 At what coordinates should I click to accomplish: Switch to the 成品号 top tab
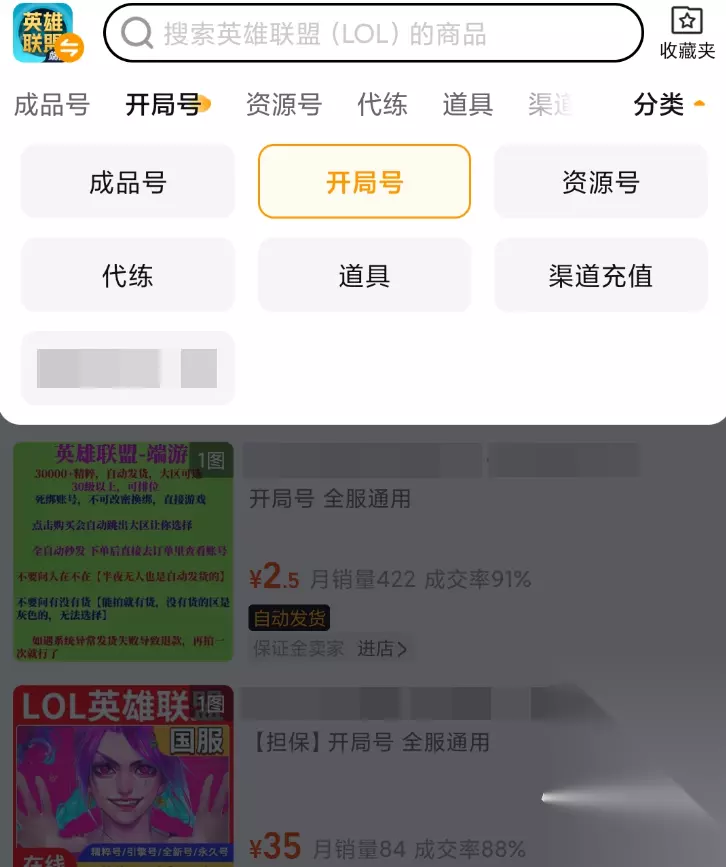point(52,105)
